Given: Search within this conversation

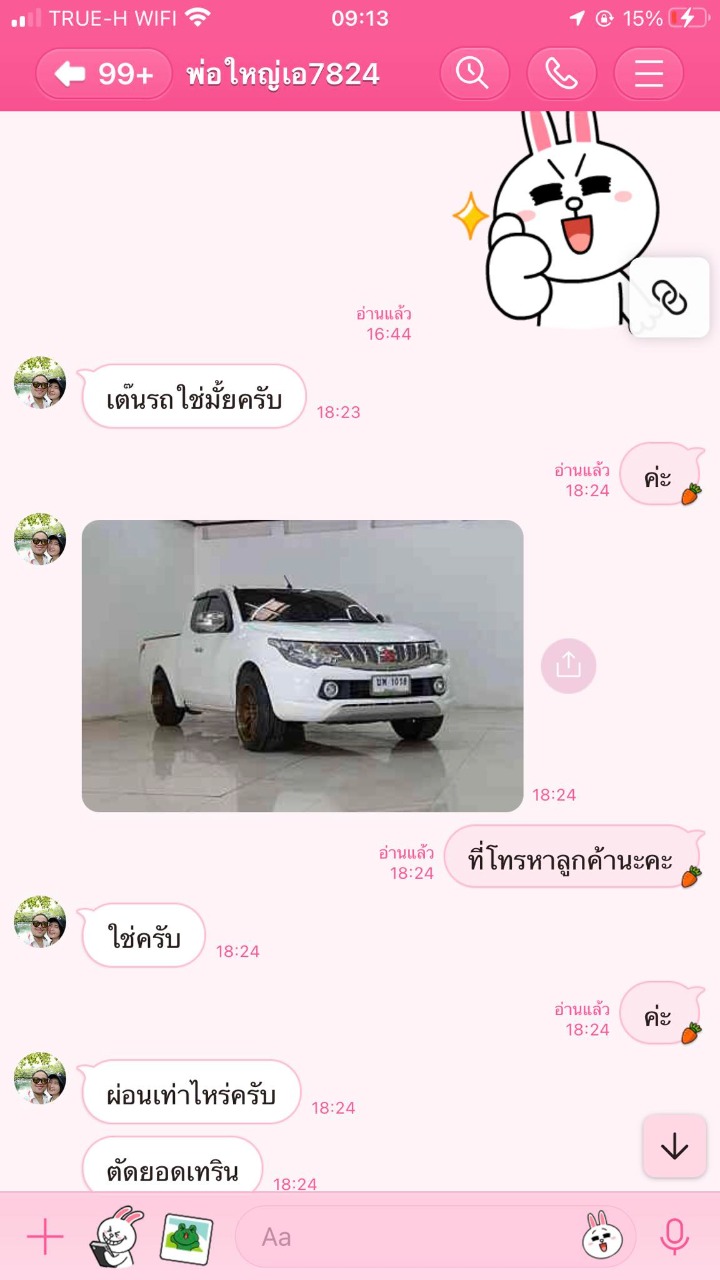Looking at the screenshot, I should (x=474, y=74).
